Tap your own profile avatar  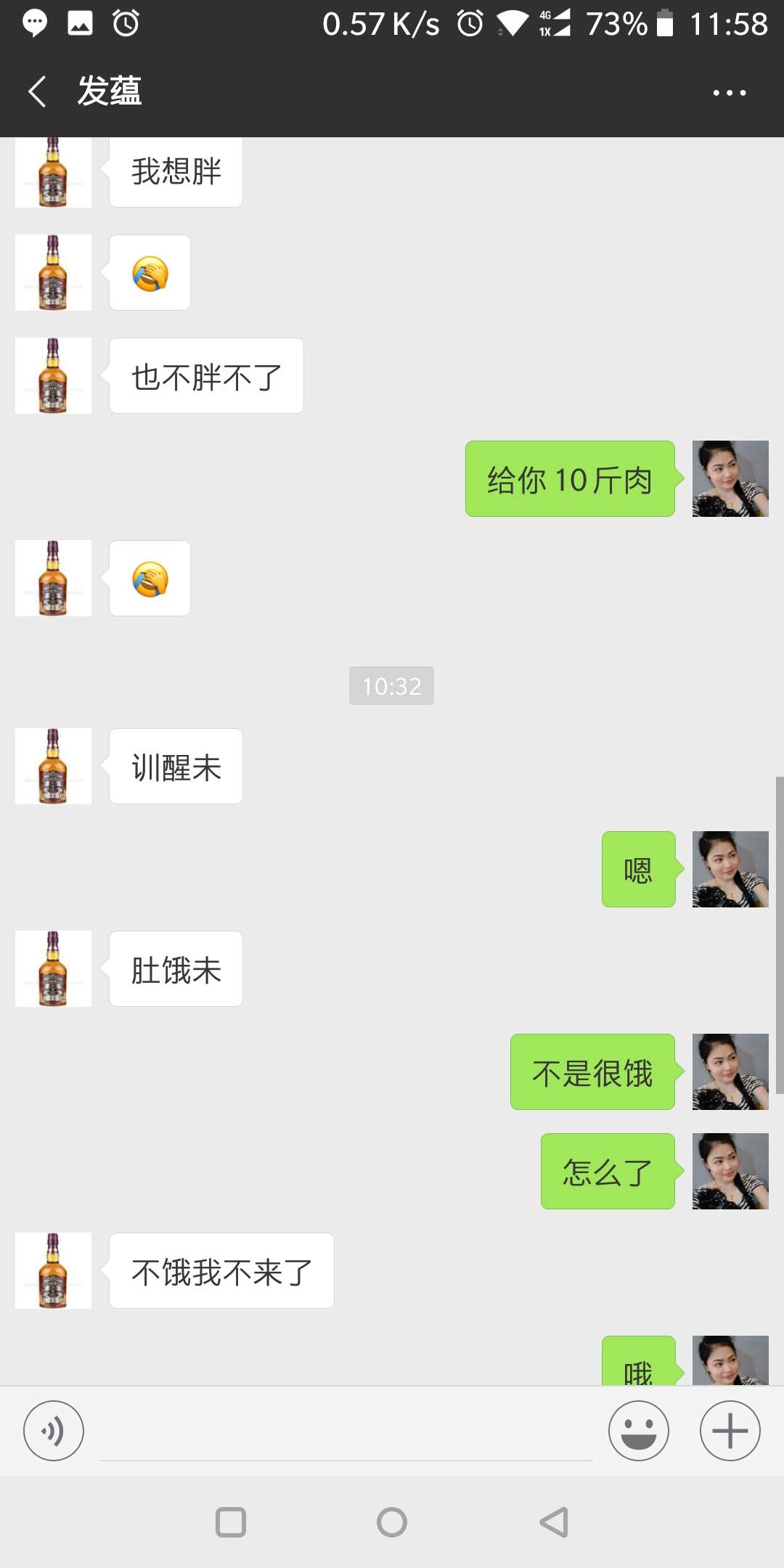[x=730, y=479]
